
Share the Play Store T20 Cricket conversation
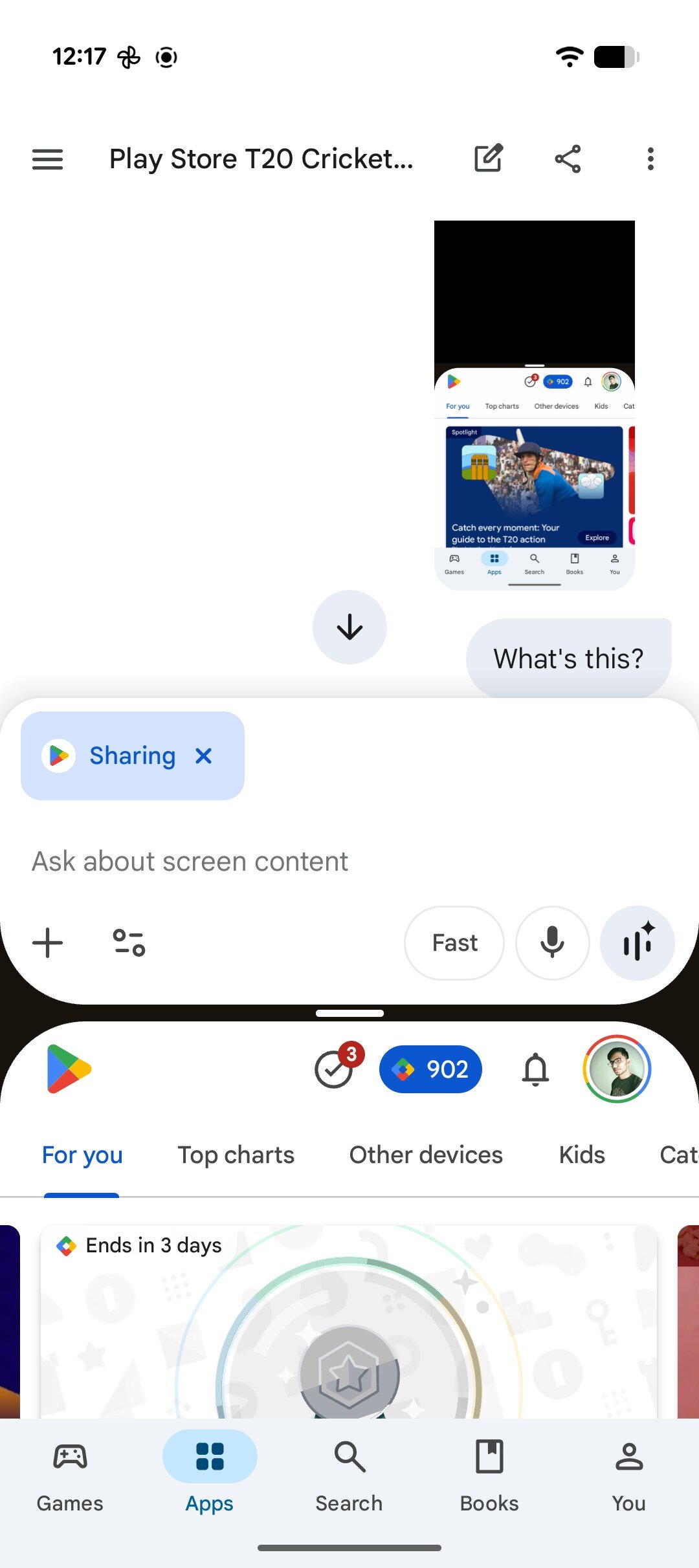568,158
